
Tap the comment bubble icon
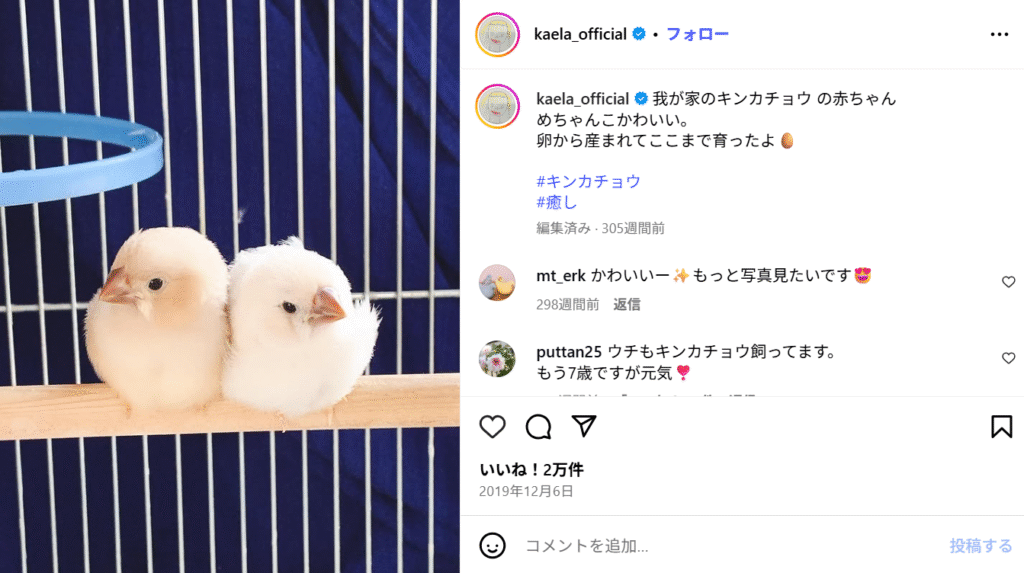pyautogui.click(x=538, y=427)
